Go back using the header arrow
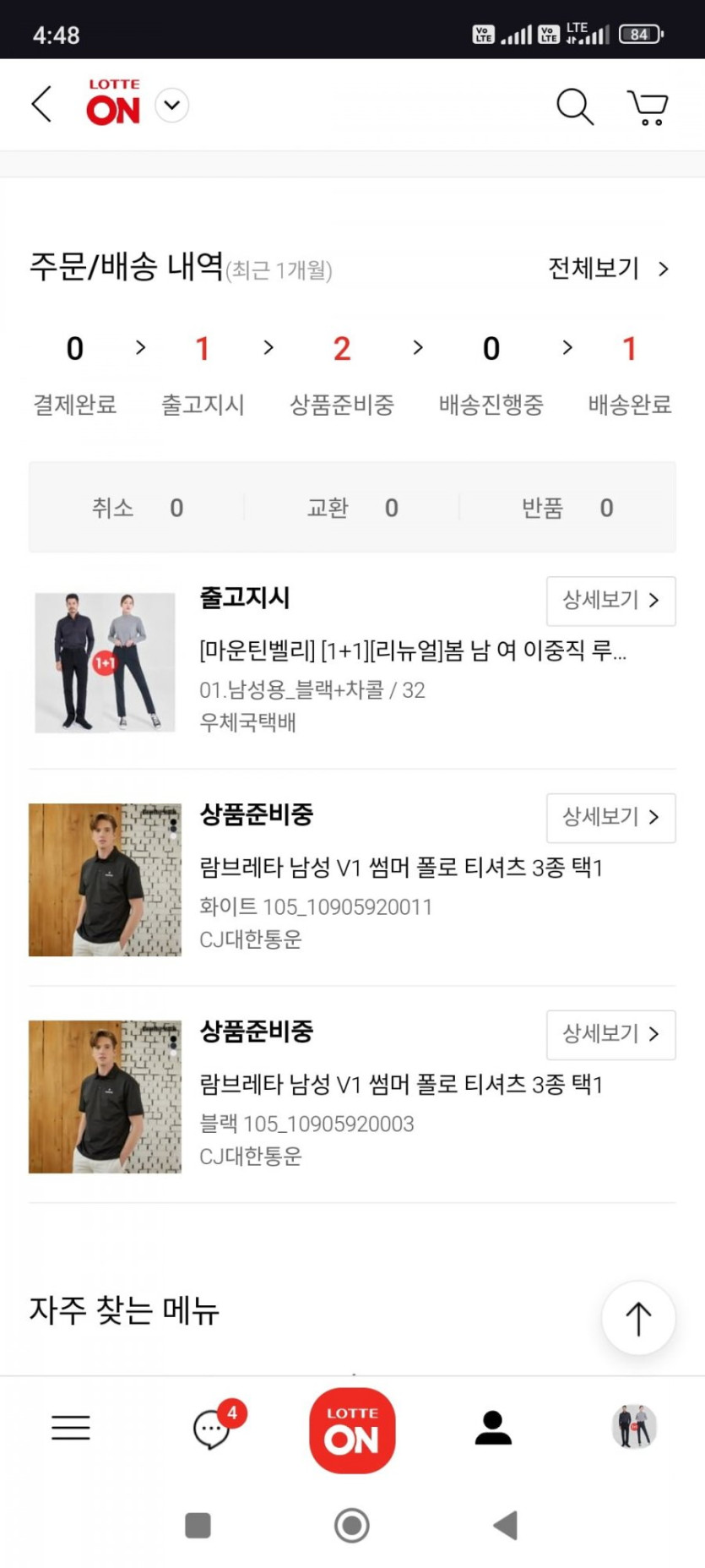This screenshot has height=1568, width=705. (x=42, y=105)
